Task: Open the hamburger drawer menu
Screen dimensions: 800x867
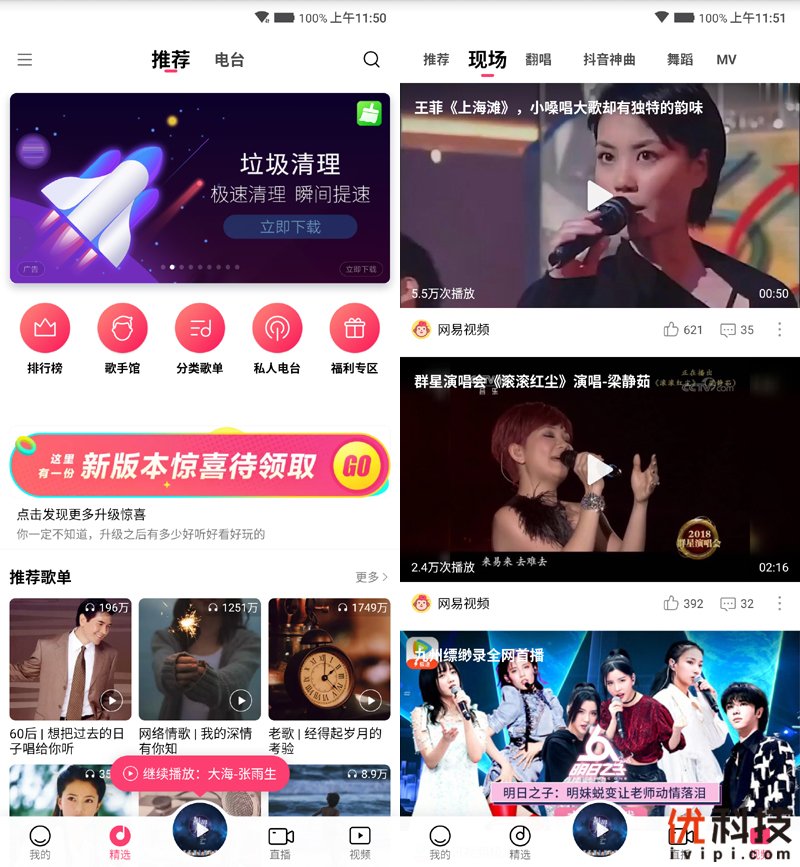Action: pos(25,60)
